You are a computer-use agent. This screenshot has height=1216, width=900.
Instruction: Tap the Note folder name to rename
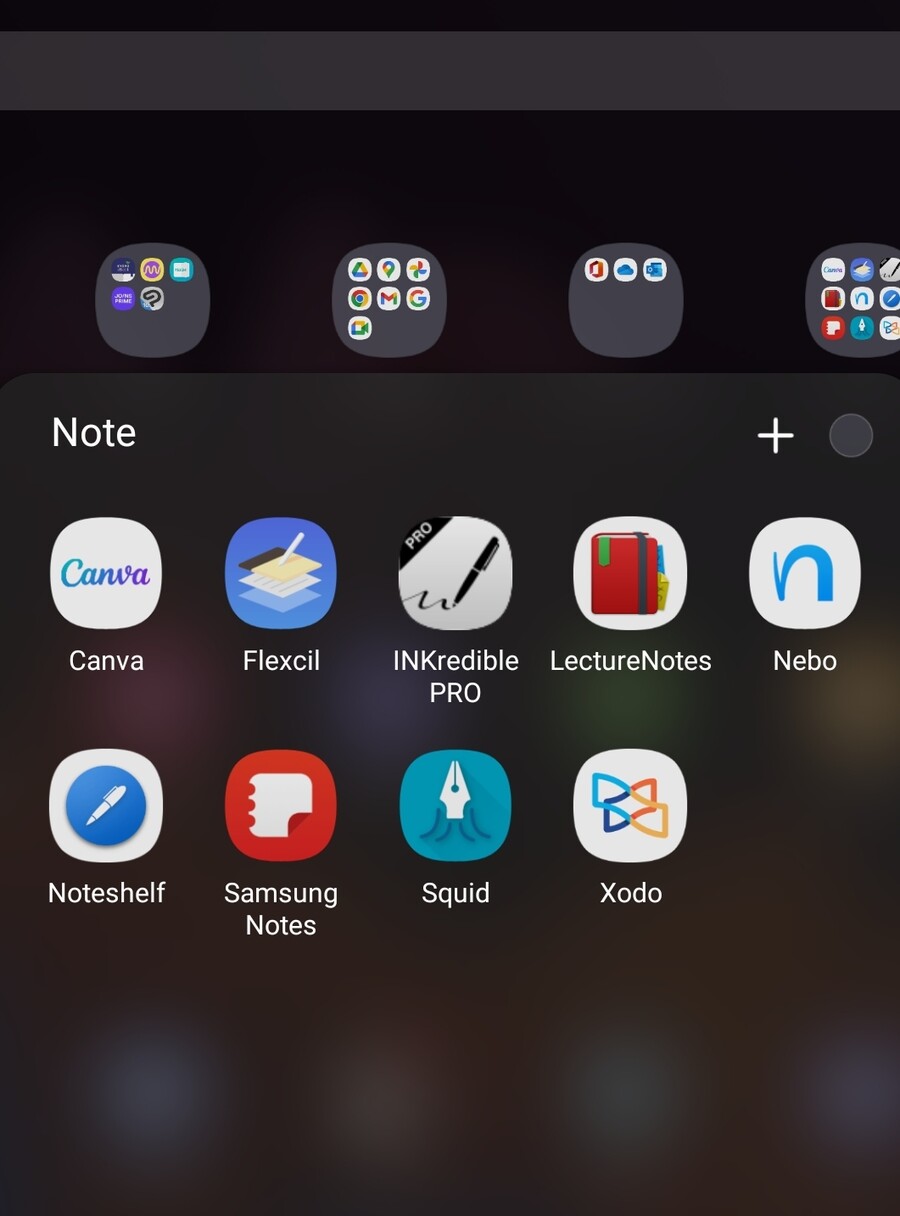tap(94, 433)
